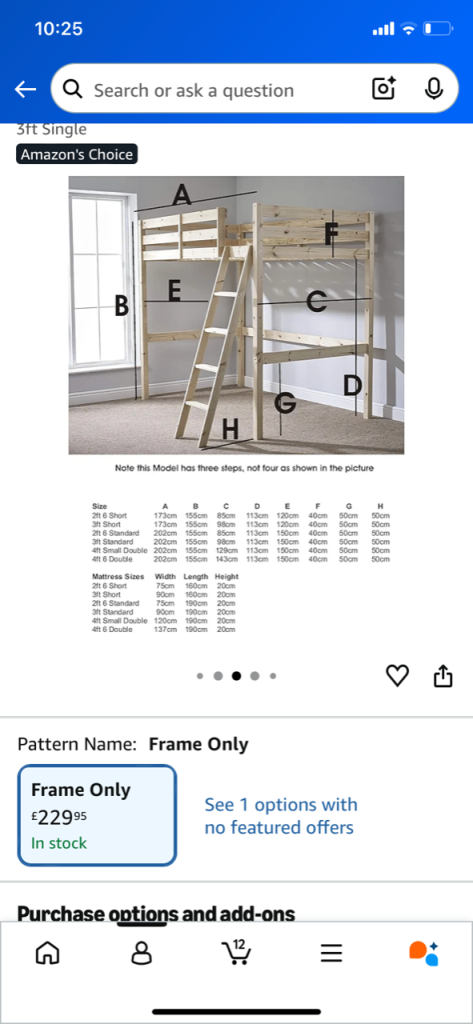Viewport: 473px width, 1024px height.
Task: Jump to image via page indicator dots
Action: coord(236,676)
